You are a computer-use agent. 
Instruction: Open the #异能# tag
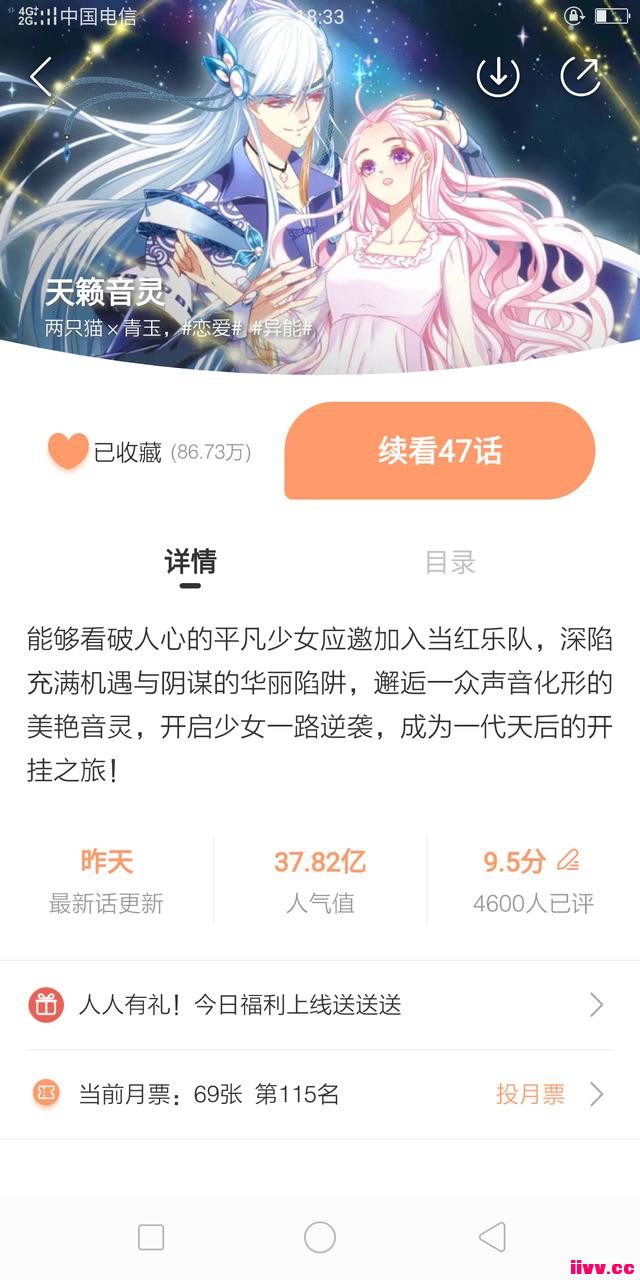pos(281,328)
